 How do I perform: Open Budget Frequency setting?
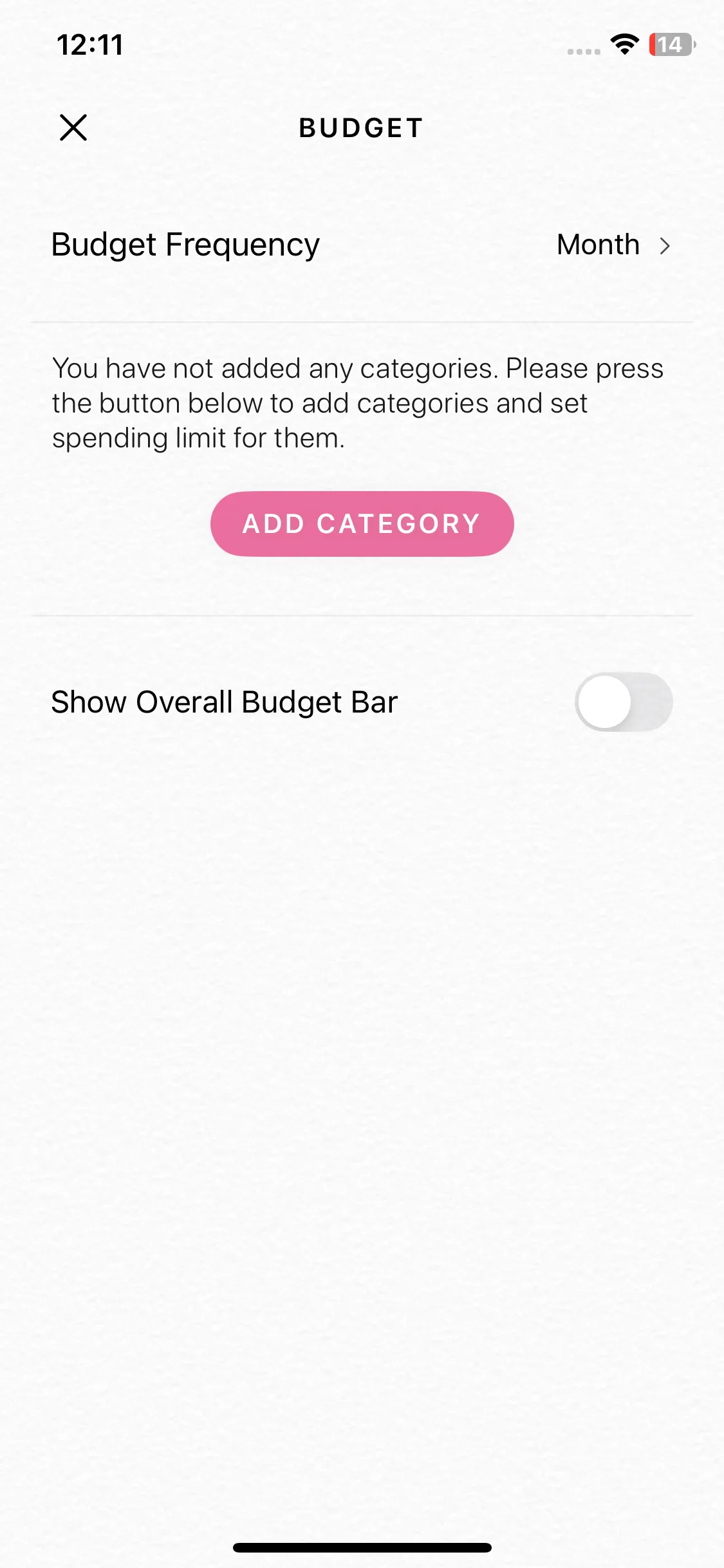pos(362,245)
